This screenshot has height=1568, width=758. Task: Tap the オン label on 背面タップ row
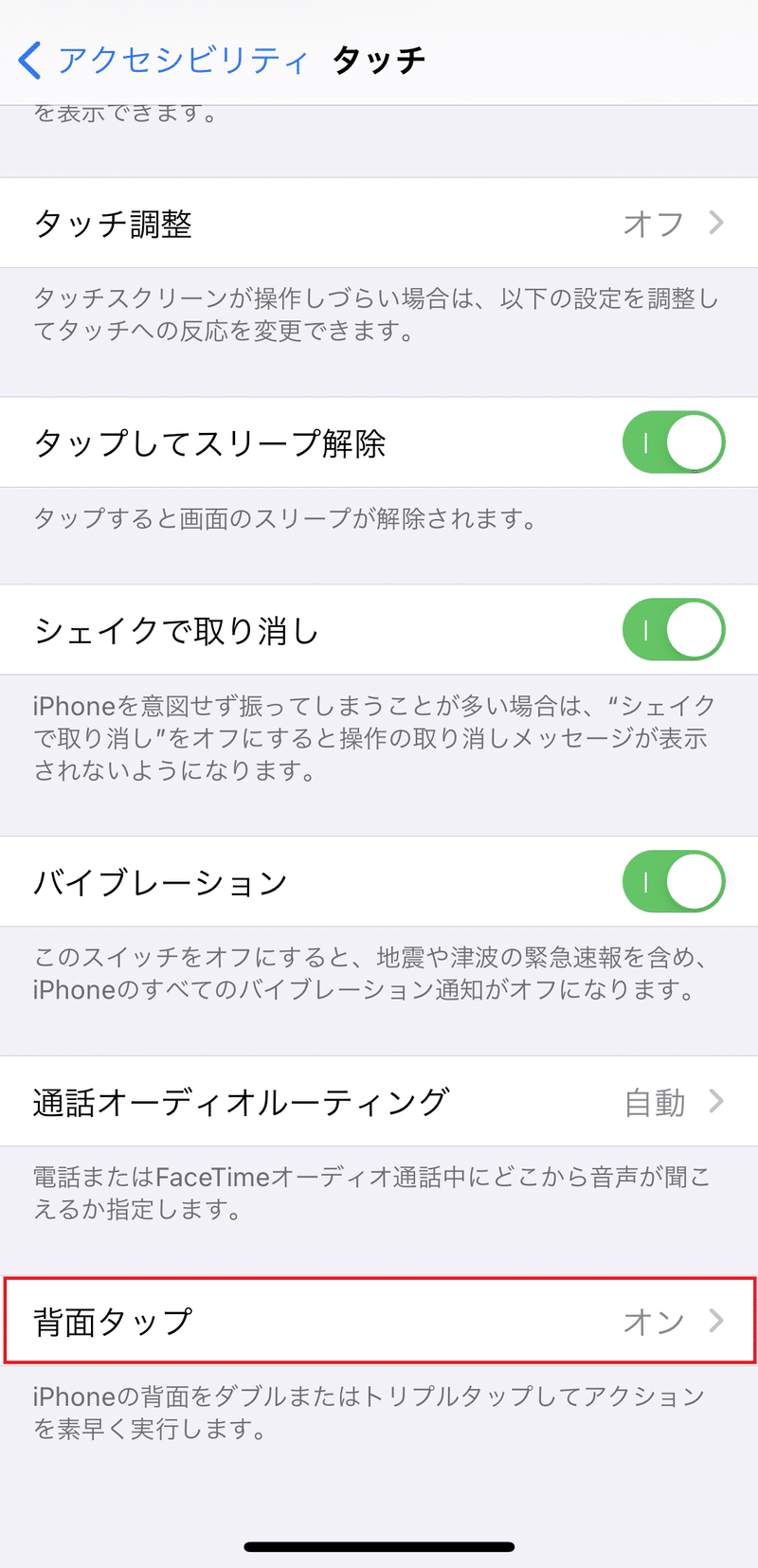pyautogui.click(x=652, y=1322)
